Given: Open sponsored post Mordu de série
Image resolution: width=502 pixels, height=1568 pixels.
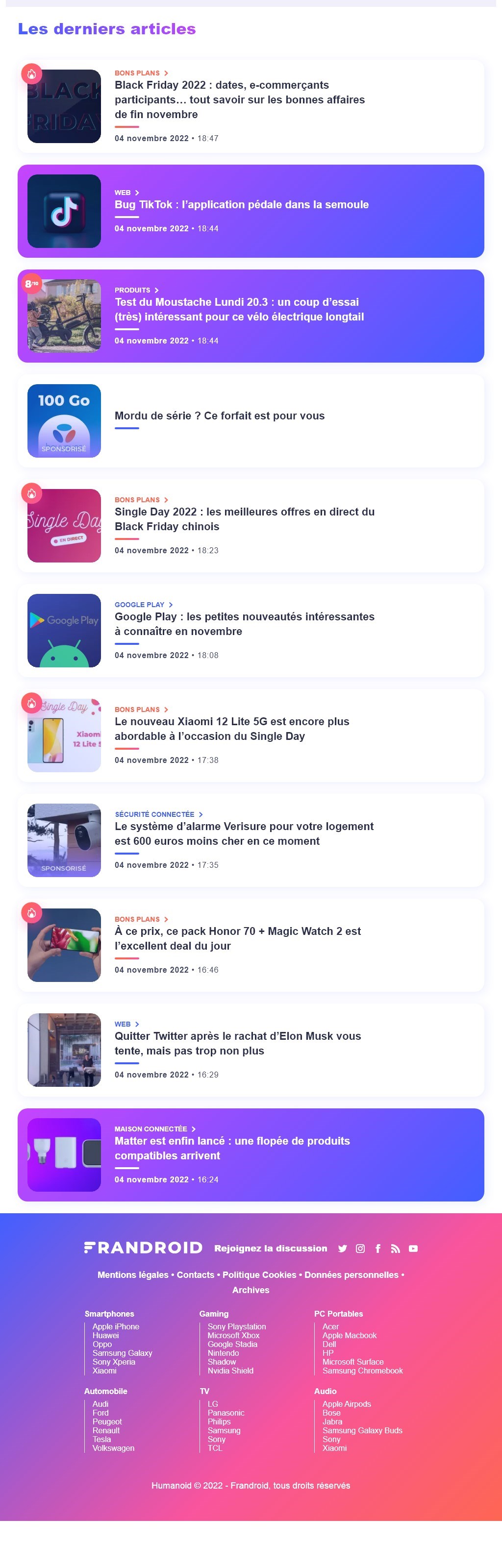Looking at the screenshot, I should (x=219, y=416).
